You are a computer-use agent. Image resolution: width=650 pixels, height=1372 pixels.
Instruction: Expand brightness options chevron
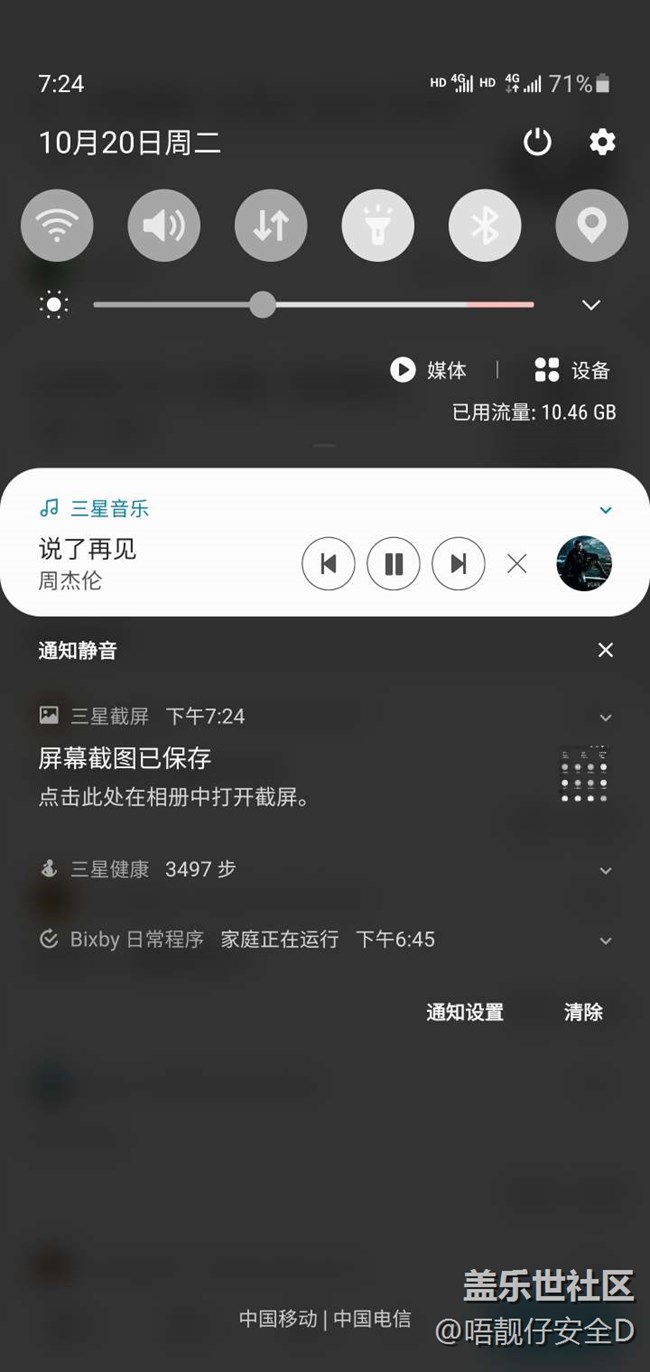591,305
